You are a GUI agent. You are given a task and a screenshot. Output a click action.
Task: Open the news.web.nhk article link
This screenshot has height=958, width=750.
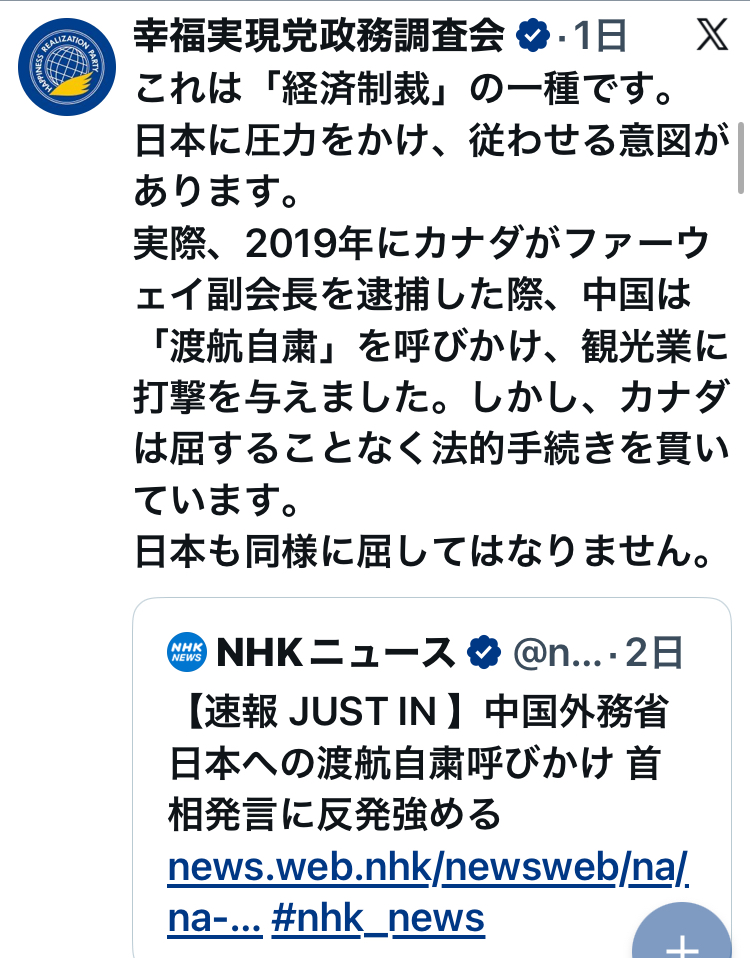[x=428, y=867]
